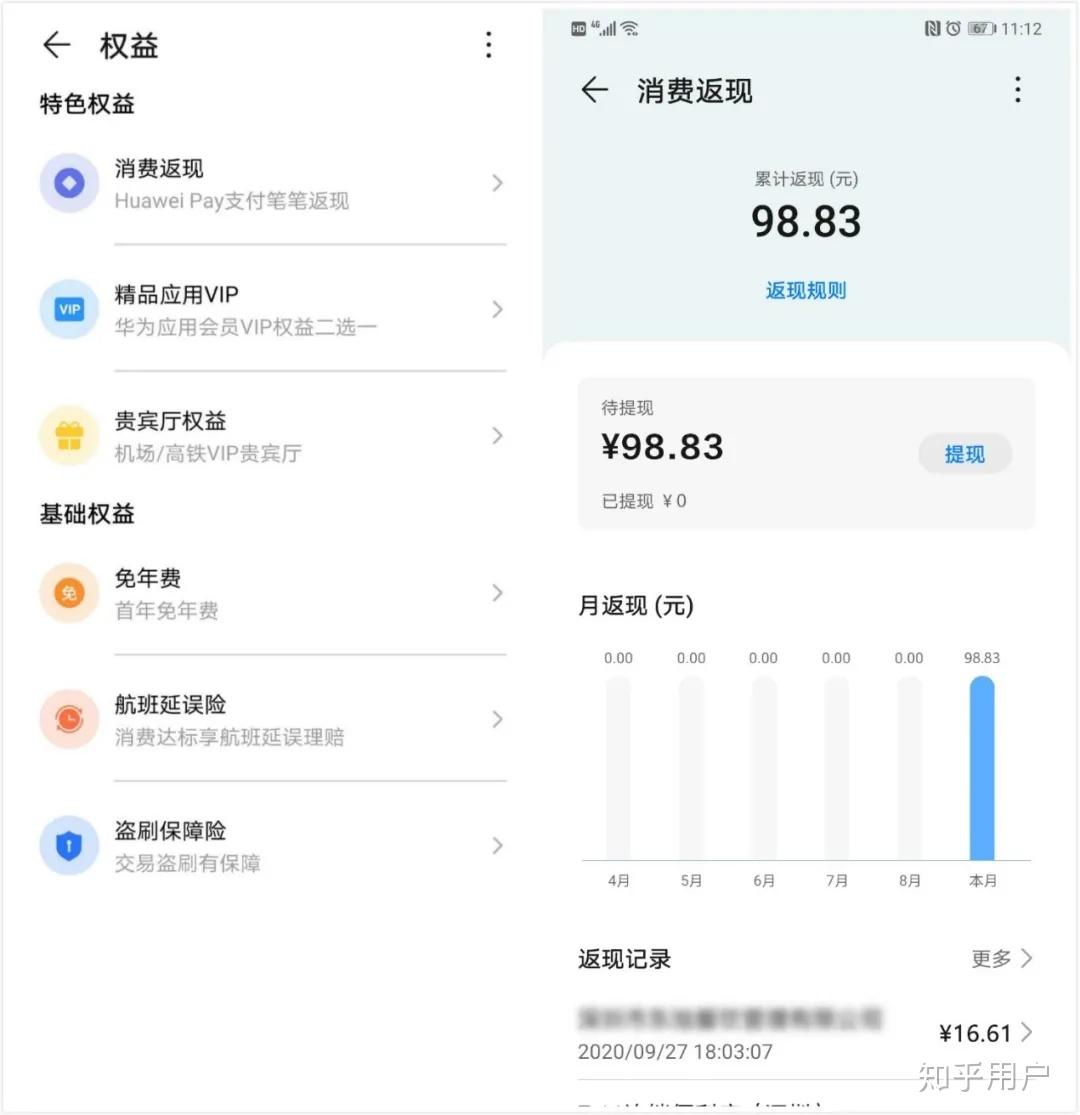This screenshot has width=1080, height=1115.
Task: Expand the 消费返现 row chevron
Action: [x=497, y=182]
